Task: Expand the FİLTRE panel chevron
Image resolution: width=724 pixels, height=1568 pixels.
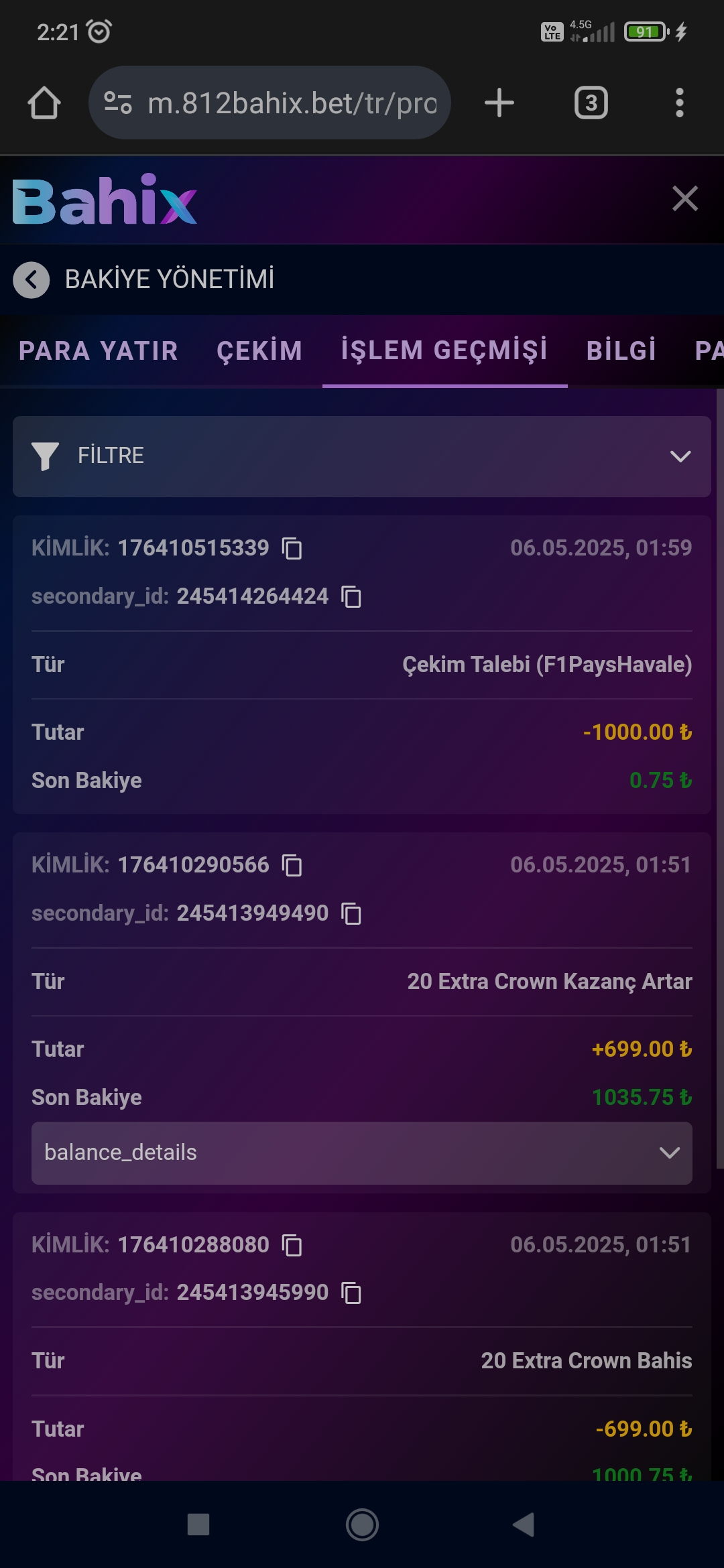Action: tap(680, 456)
